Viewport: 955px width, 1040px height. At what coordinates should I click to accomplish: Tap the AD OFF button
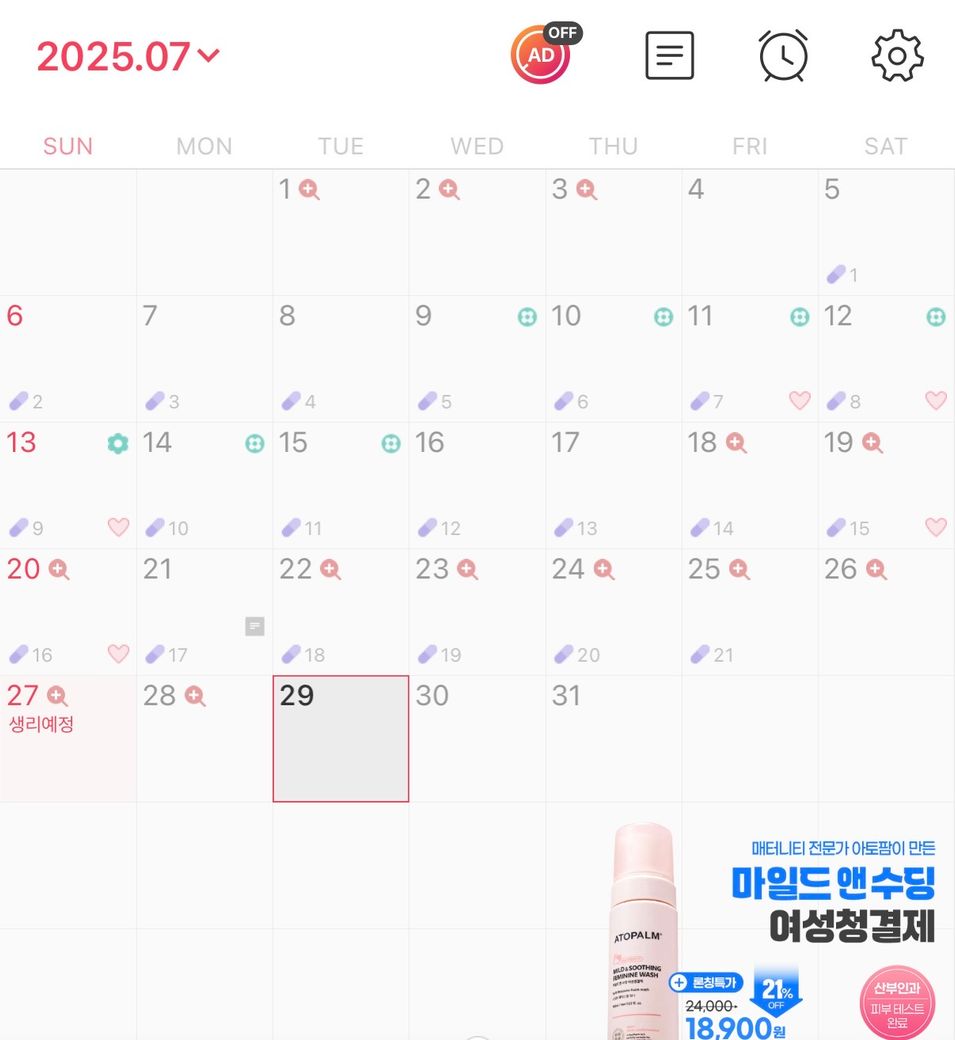(542, 54)
